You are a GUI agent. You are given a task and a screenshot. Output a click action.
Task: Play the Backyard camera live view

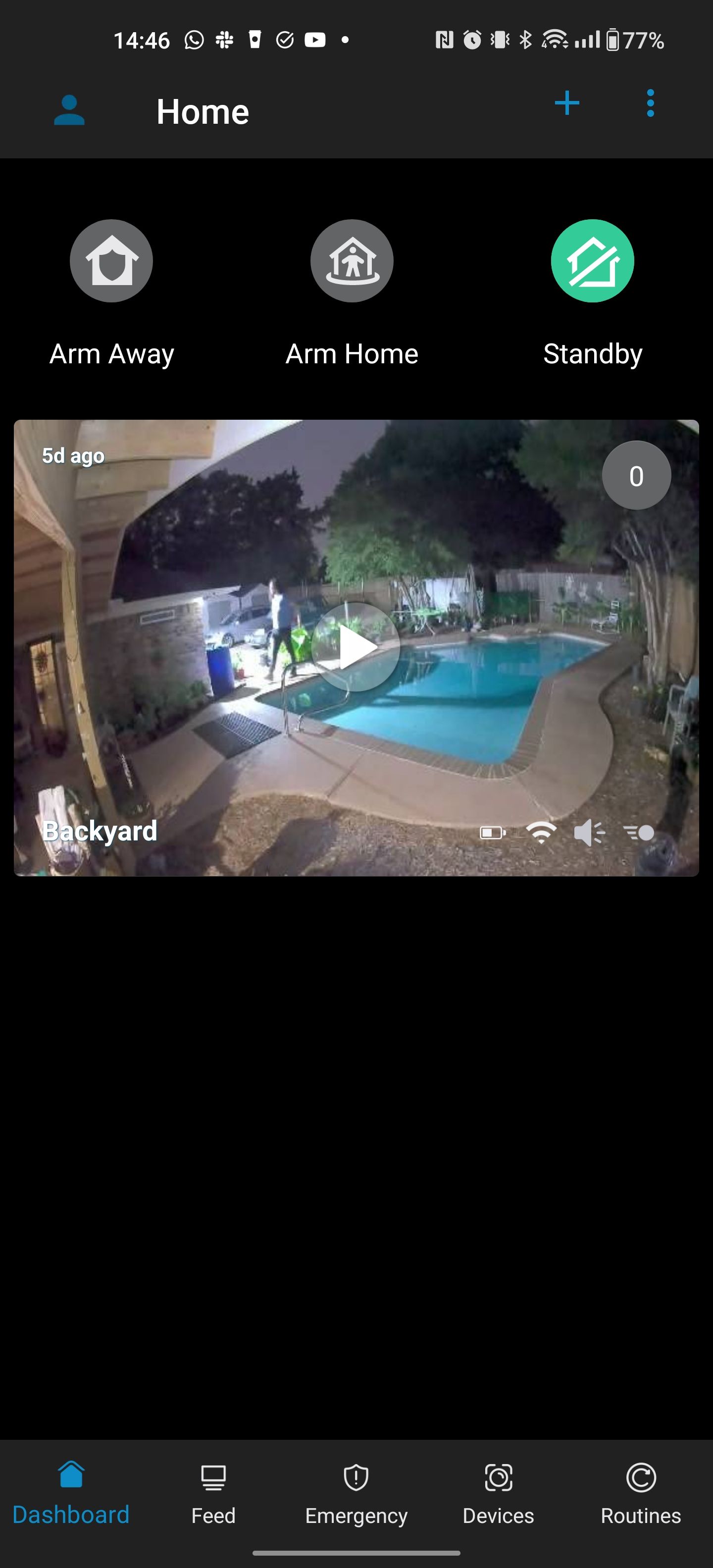[x=356, y=647]
